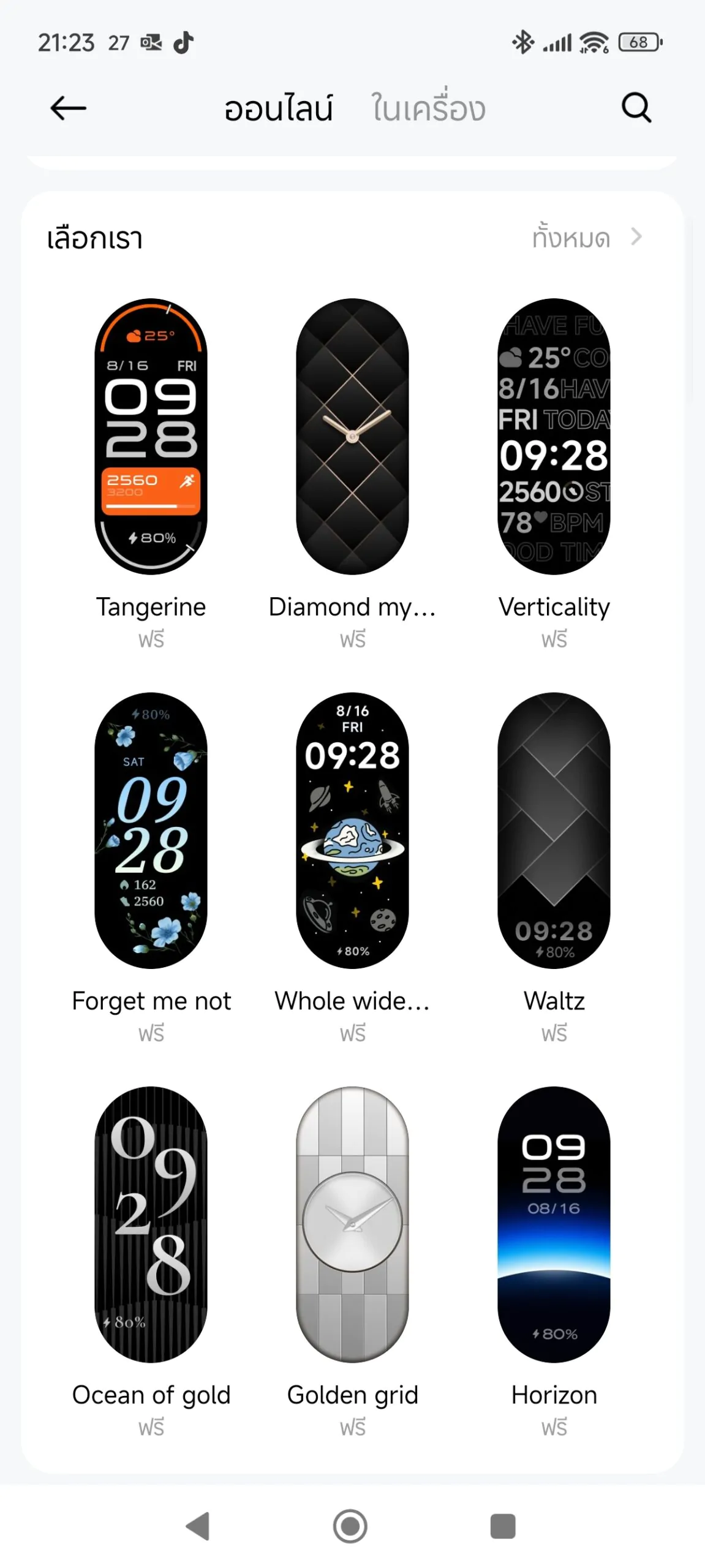Select the ออนไลน์ tab

pos(278,109)
